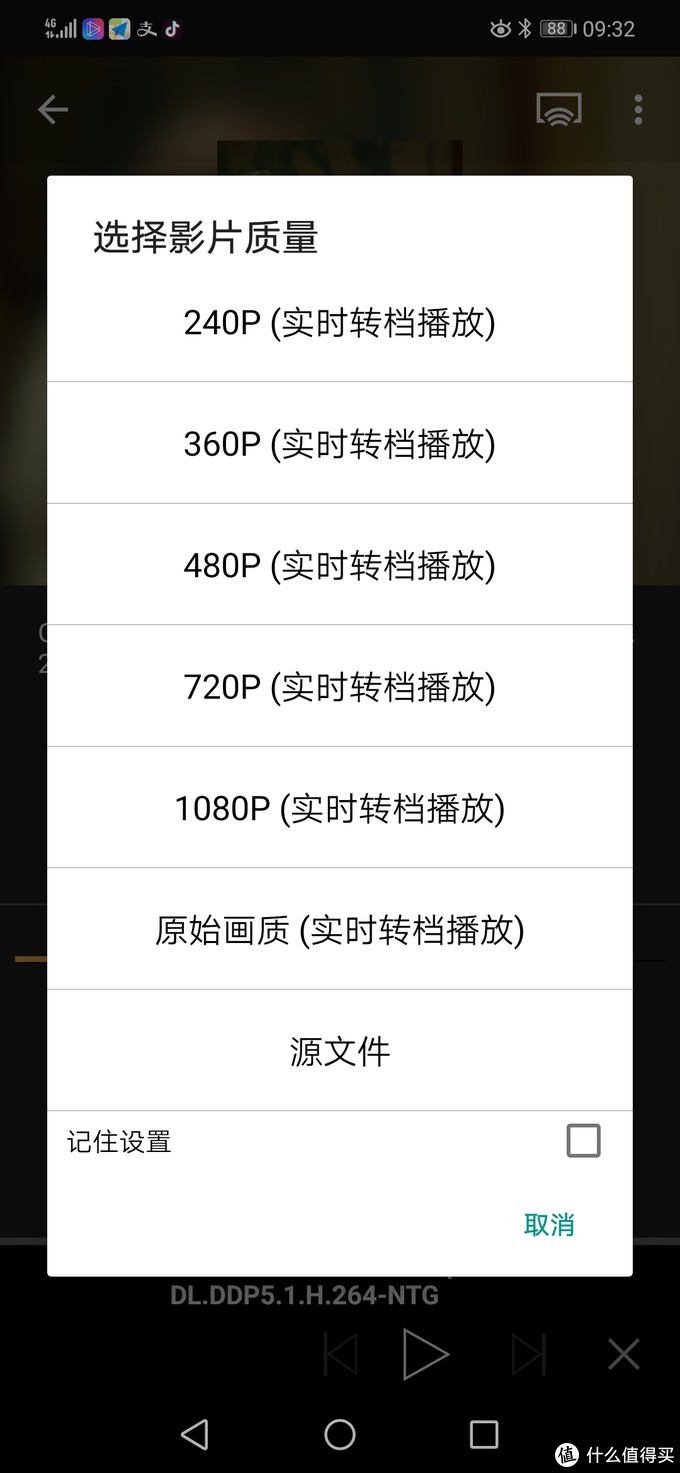
Task: Tap the system home button
Action: (340, 1434)
